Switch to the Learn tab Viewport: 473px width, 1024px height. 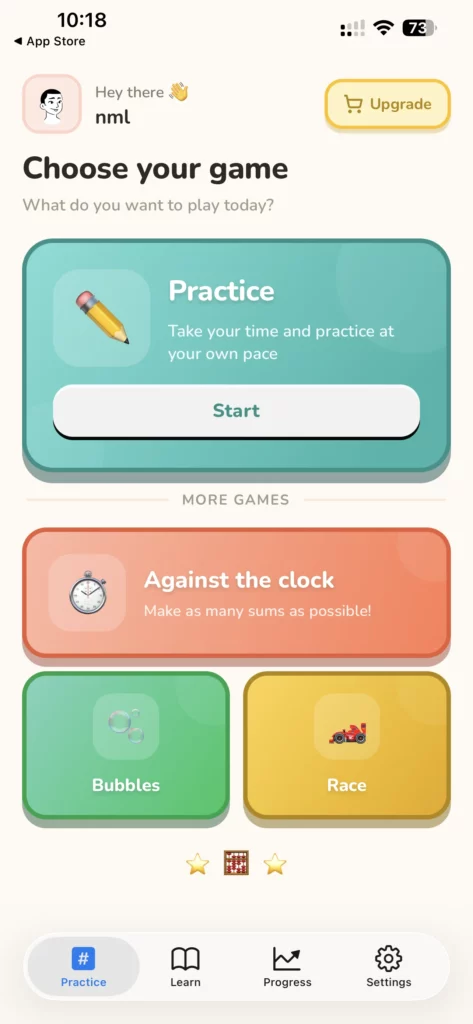tap(185, 967)
